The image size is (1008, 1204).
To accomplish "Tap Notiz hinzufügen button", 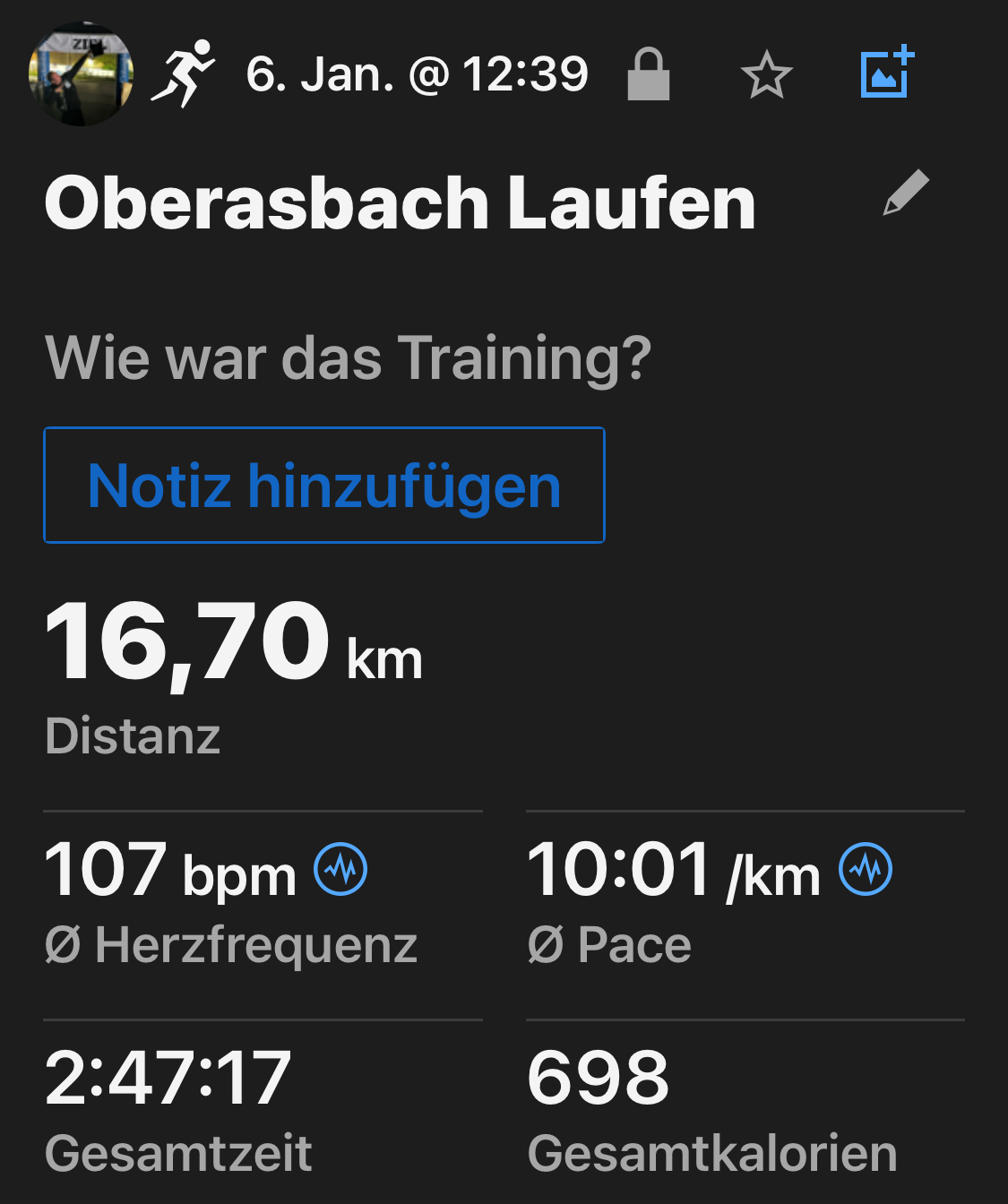I will point(324,486).
